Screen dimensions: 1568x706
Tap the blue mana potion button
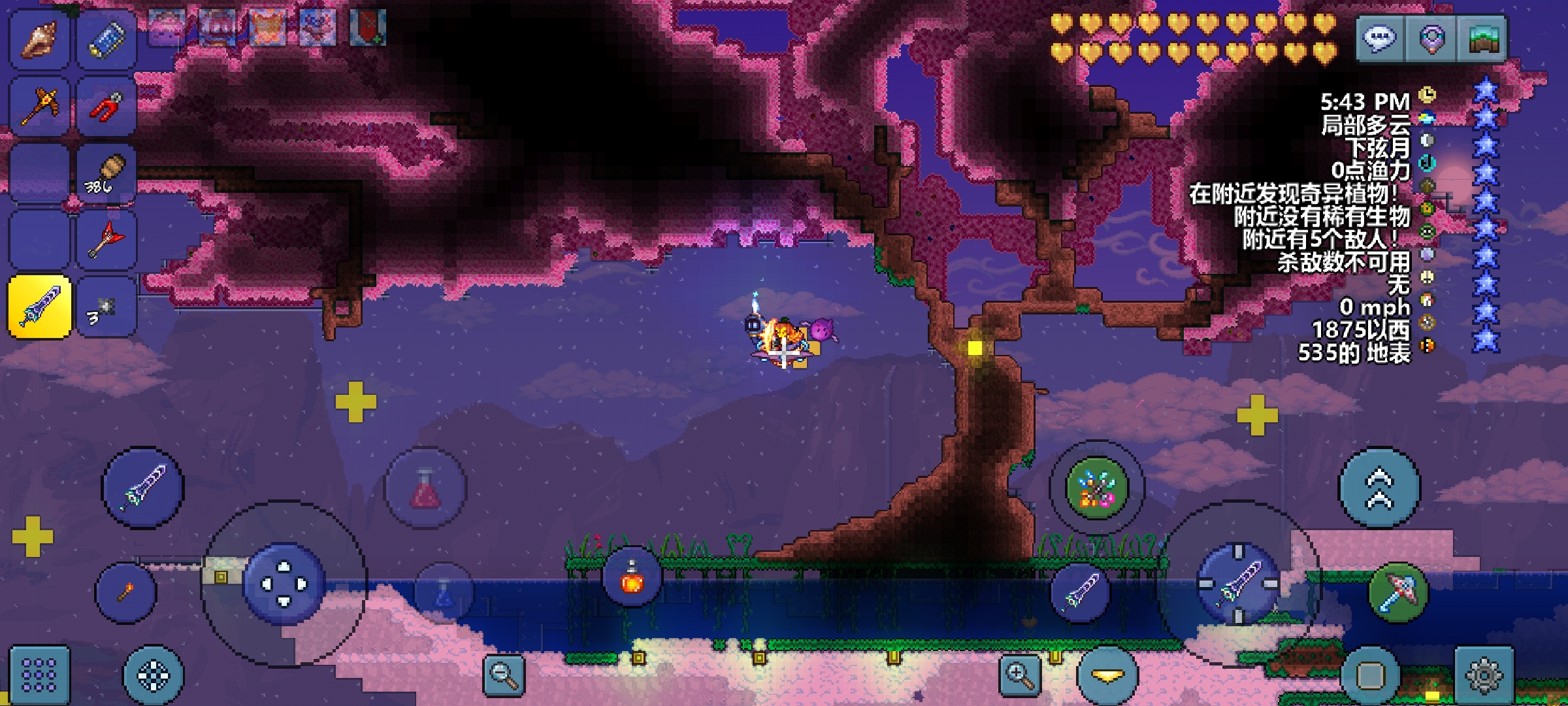[444, 593]
